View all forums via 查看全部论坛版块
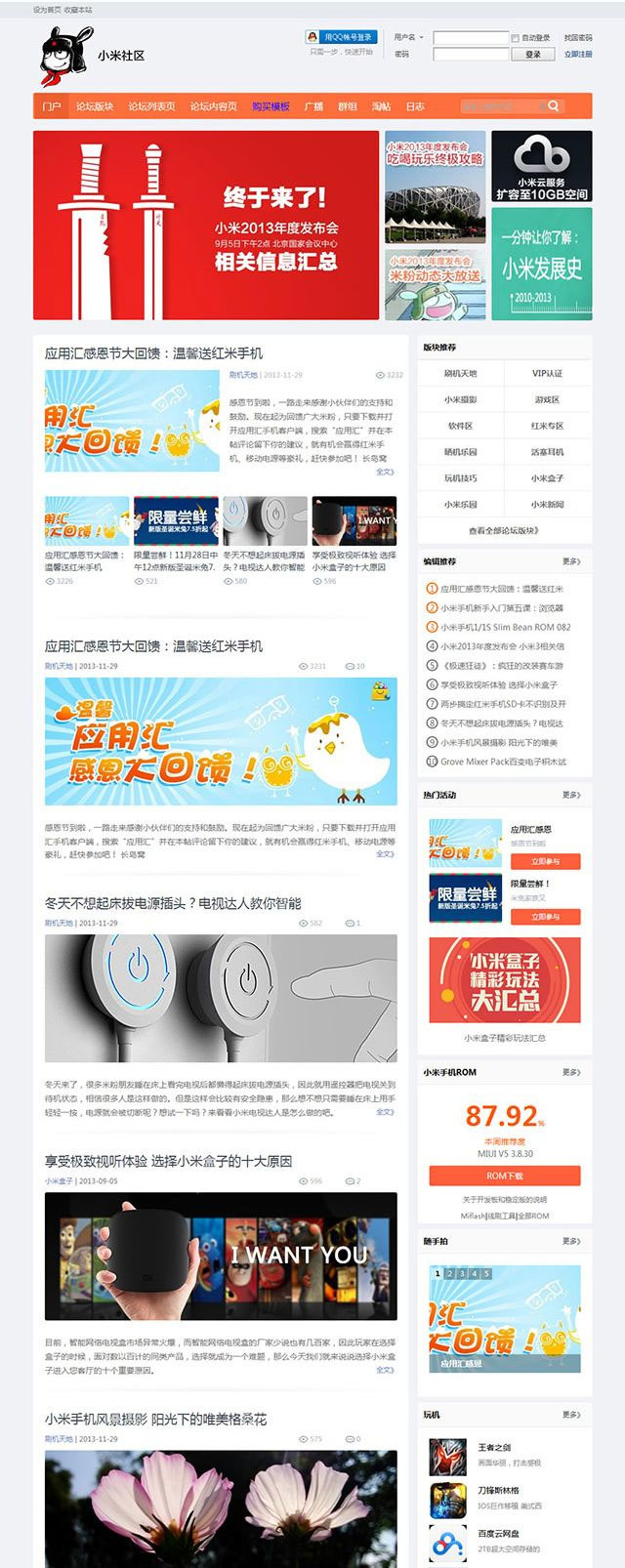 pyautogui.click(x=504, y=531)
